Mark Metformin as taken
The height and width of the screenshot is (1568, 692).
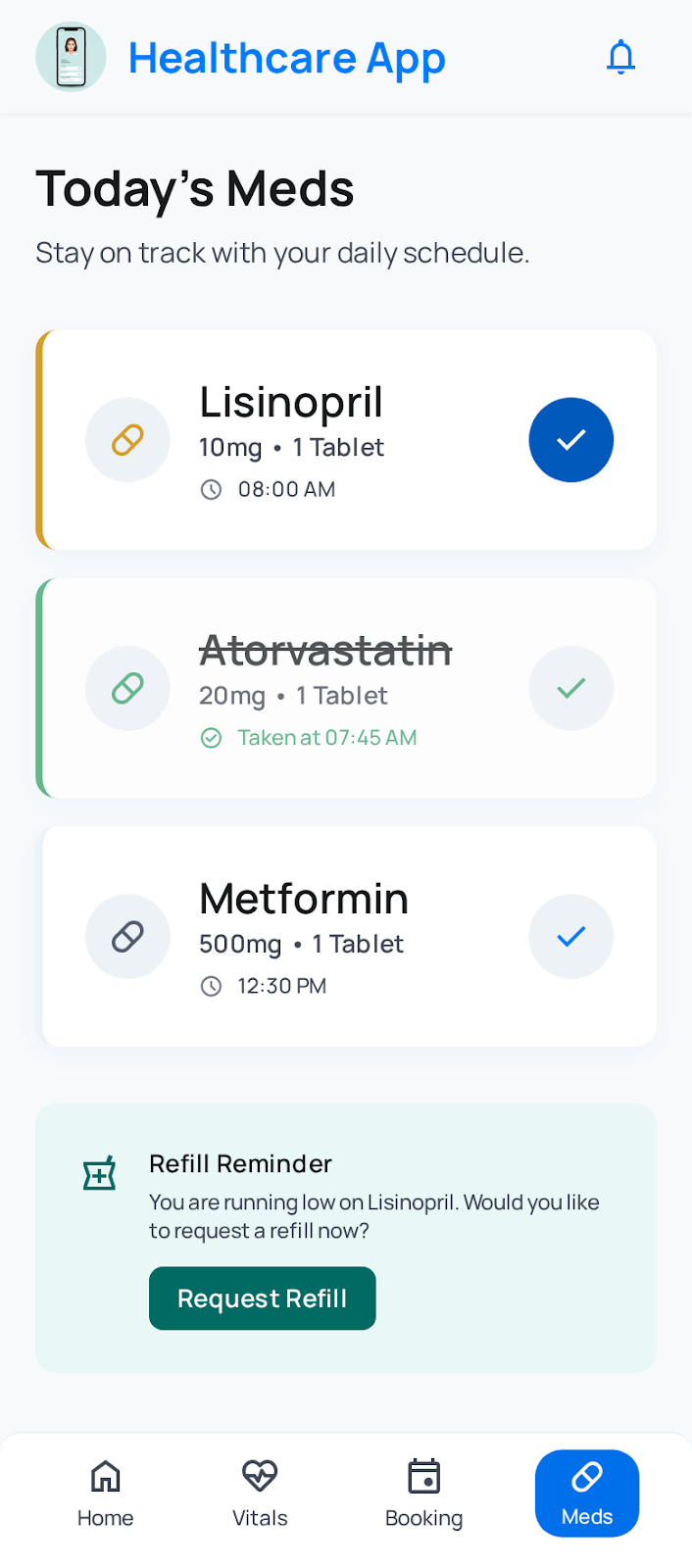571,936
